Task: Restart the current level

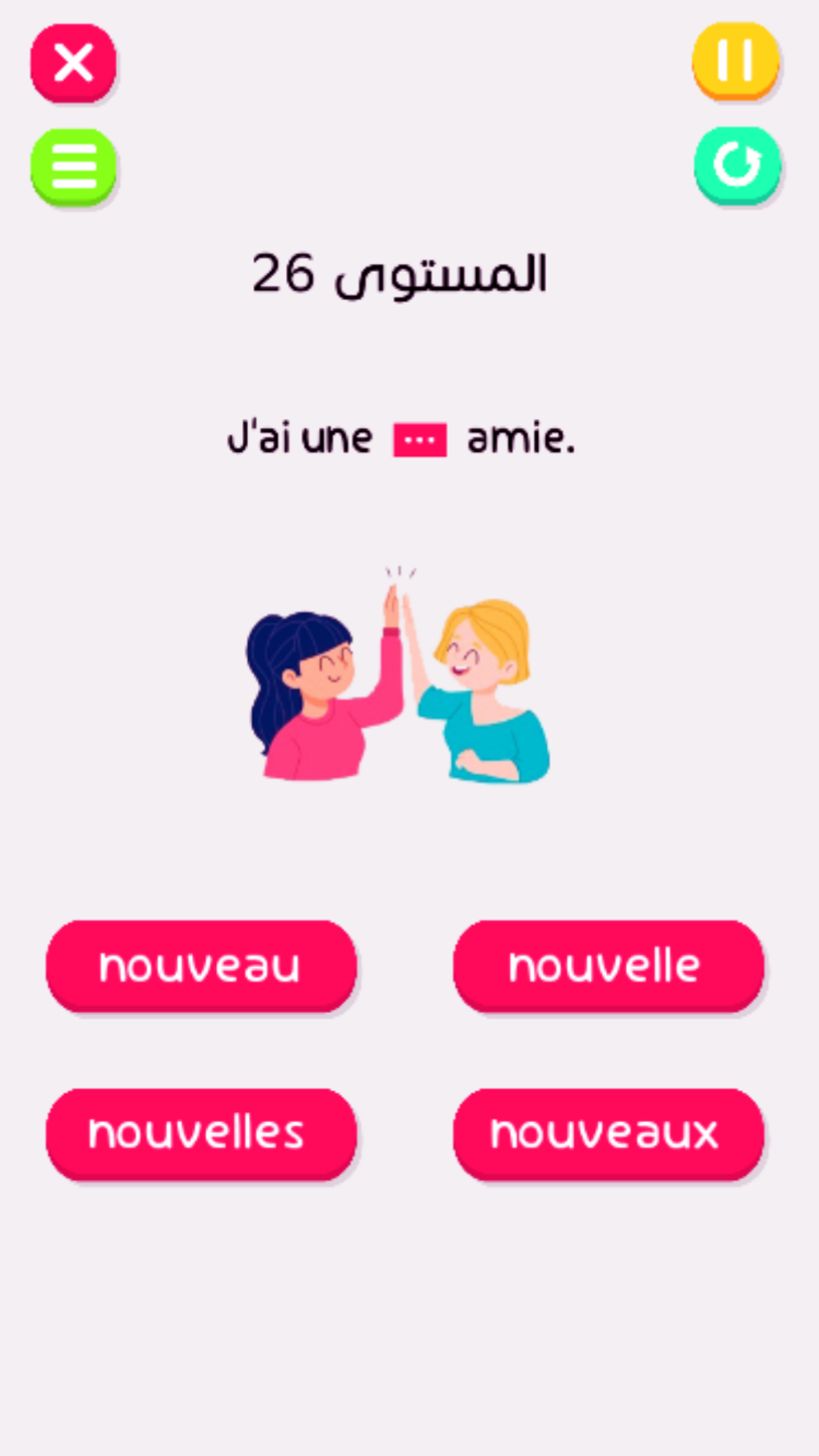Action: 737,165
